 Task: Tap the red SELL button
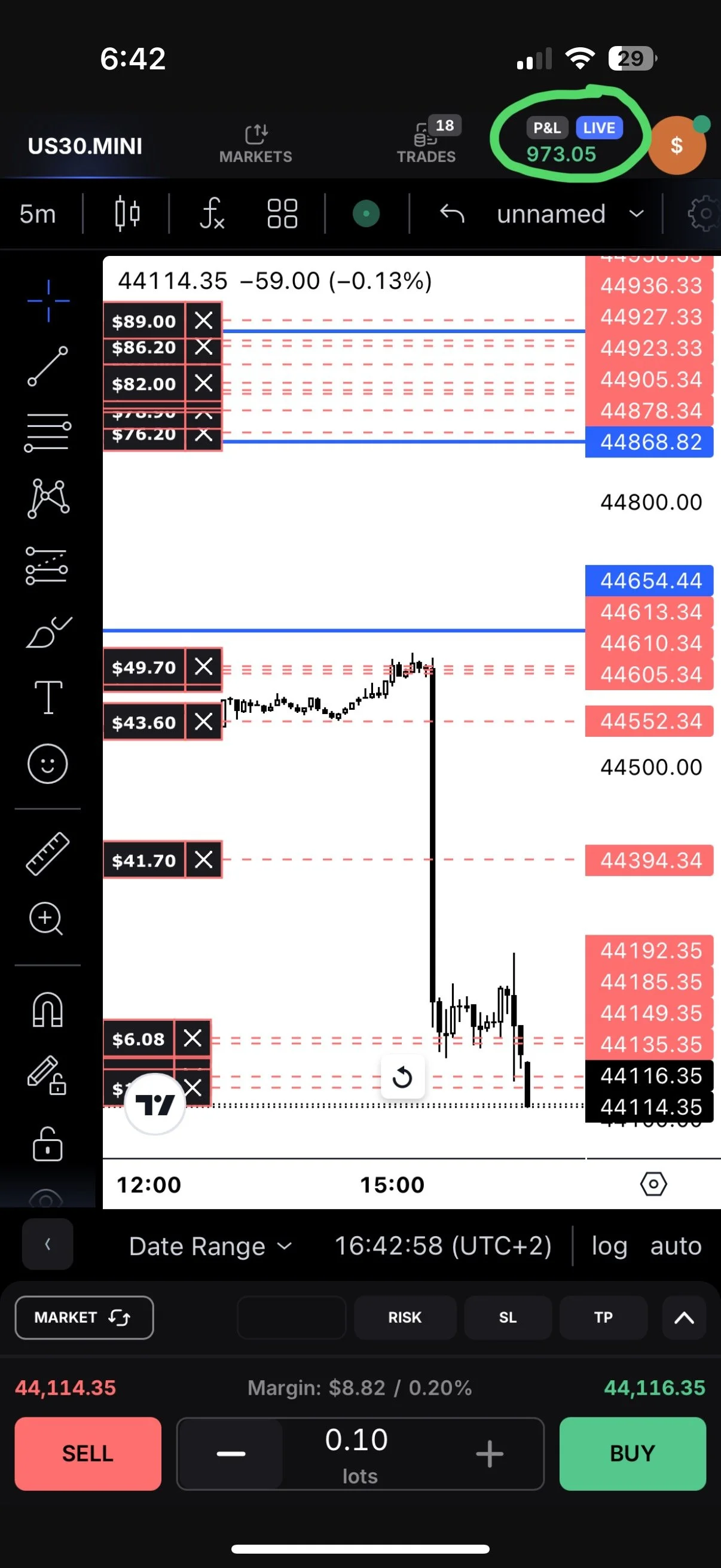[x=88, y=1454]
